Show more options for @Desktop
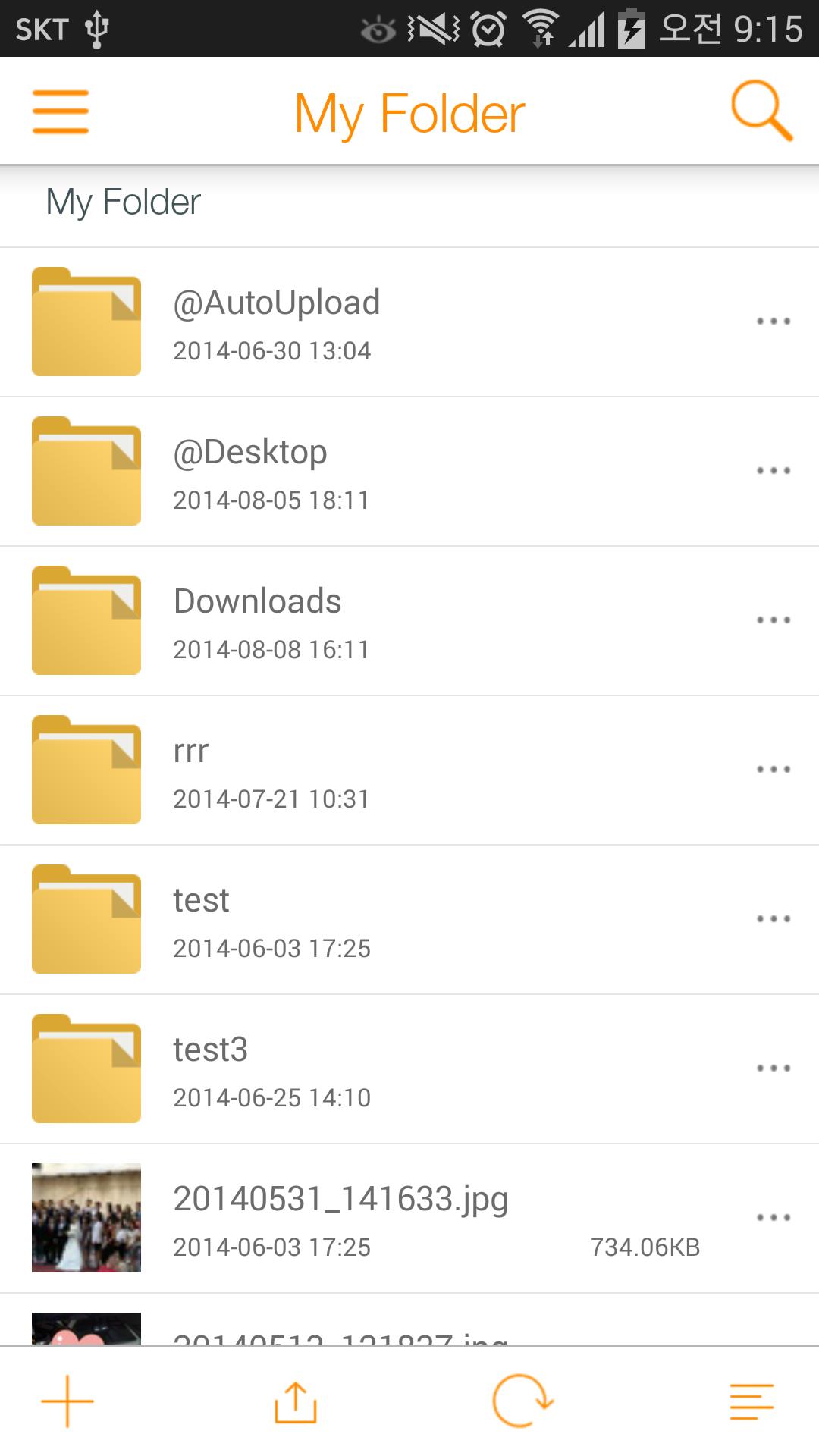Screen dimensions: 819x1456 [x=773, y=471]
